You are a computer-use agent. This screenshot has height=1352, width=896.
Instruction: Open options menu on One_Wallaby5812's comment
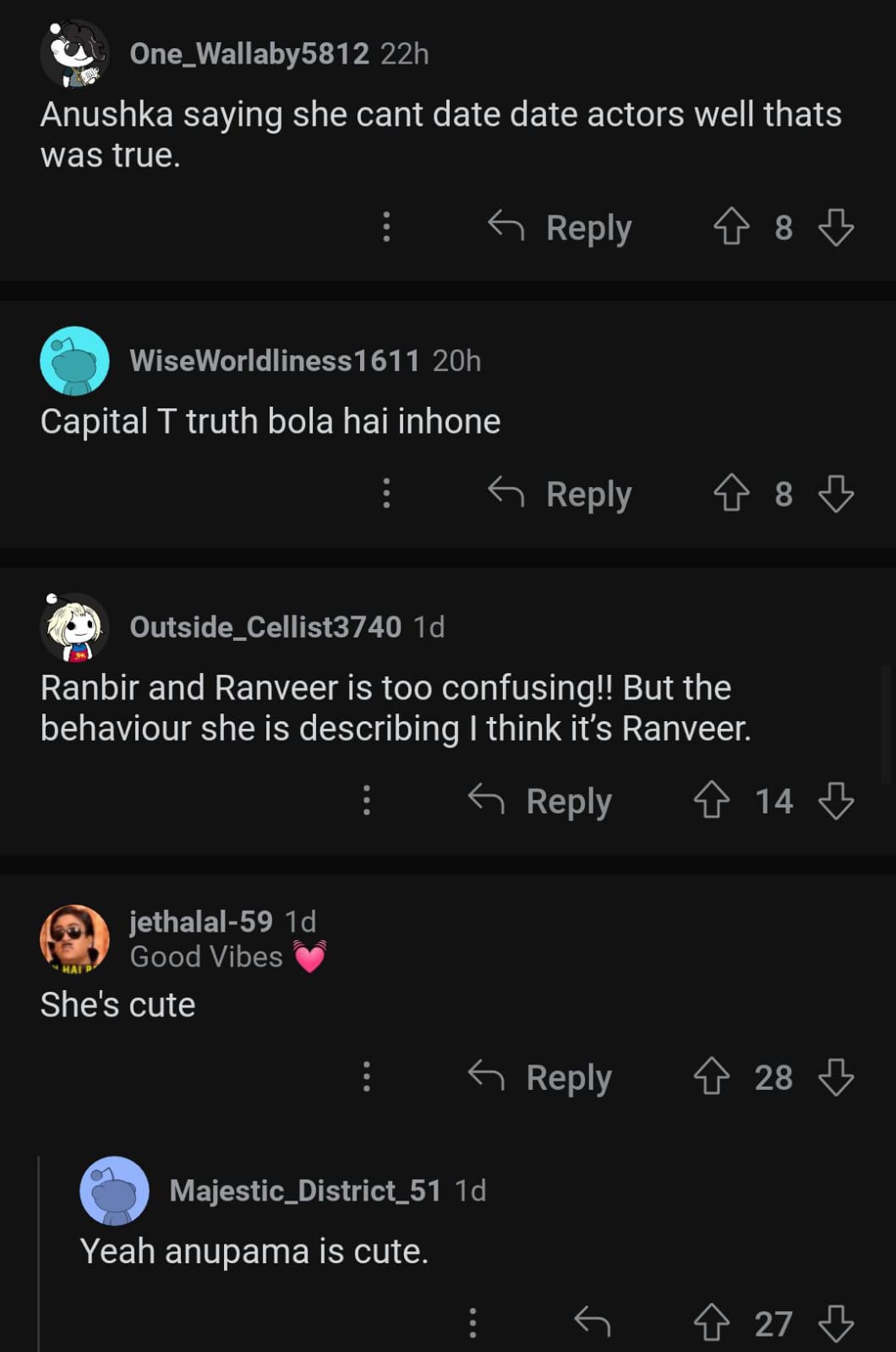click(x=386, y=227)
